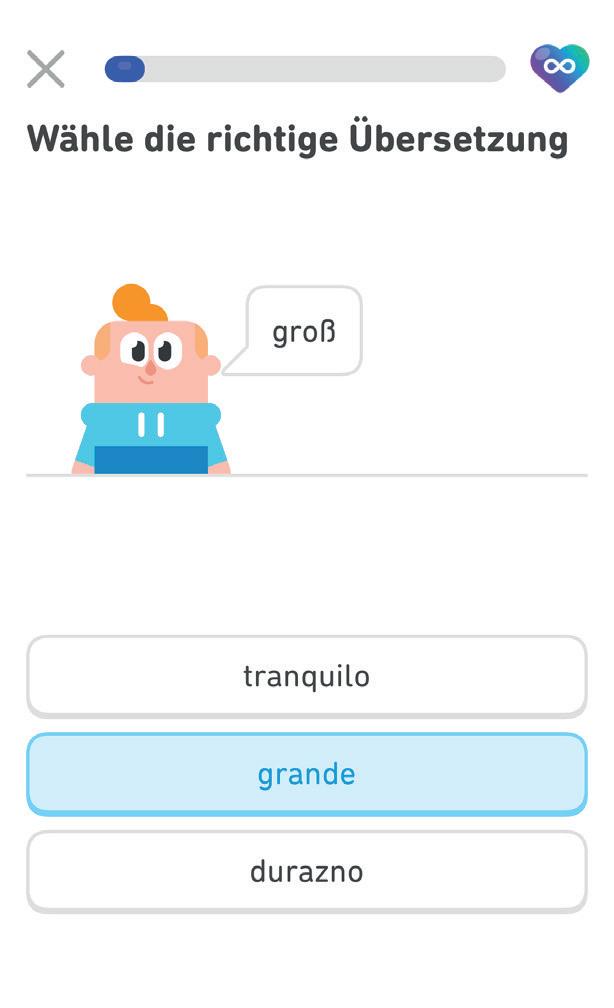The width and height of the screenshot is (614, 1008).
Task: Close the lesson with the X
Action: tap(45, 69)
